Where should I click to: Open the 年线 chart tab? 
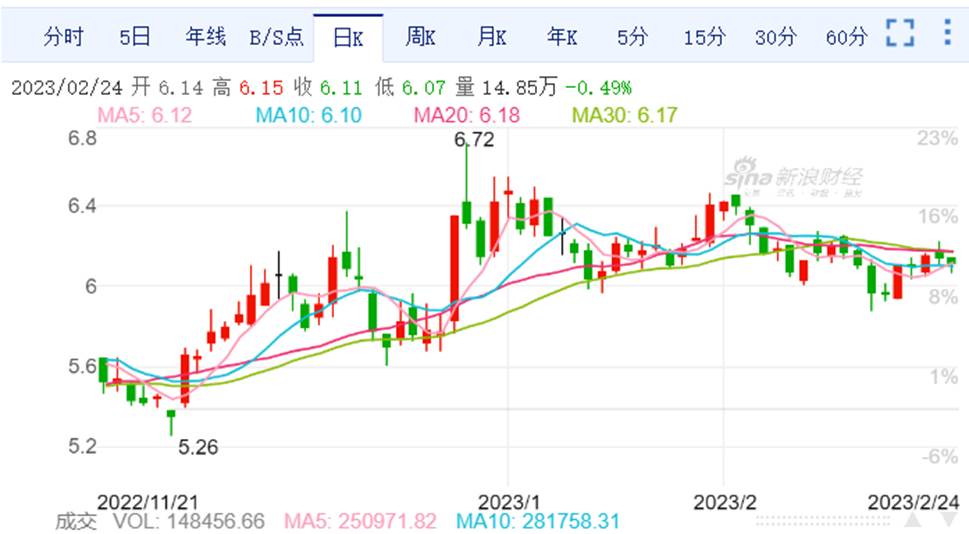(205, 37)
